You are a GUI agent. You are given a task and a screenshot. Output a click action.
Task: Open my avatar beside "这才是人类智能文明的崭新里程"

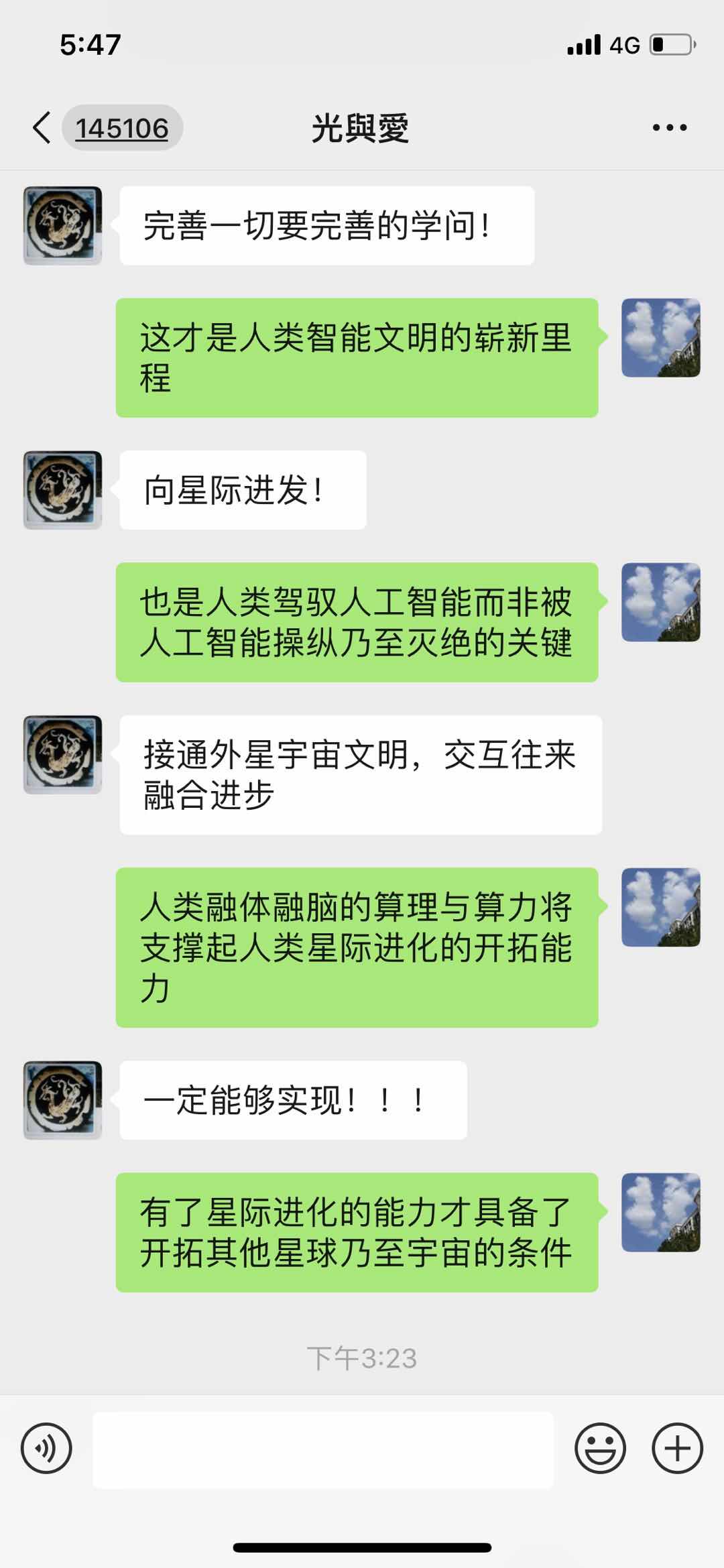click(660, 338)
